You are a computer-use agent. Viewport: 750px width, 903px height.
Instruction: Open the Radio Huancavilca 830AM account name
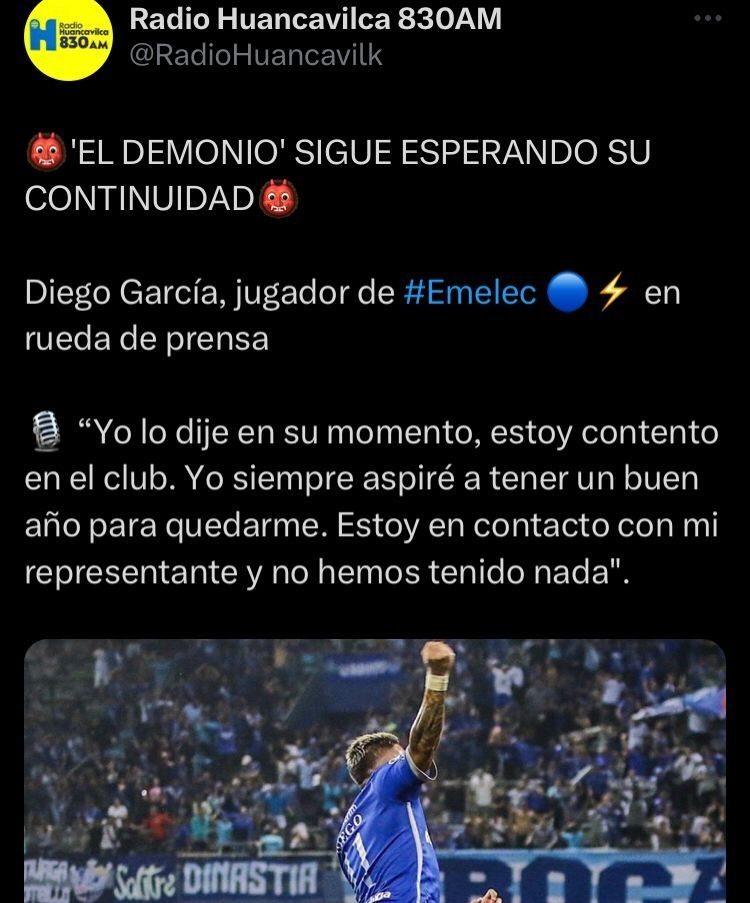pyautogui.click(x=316, y=18)
